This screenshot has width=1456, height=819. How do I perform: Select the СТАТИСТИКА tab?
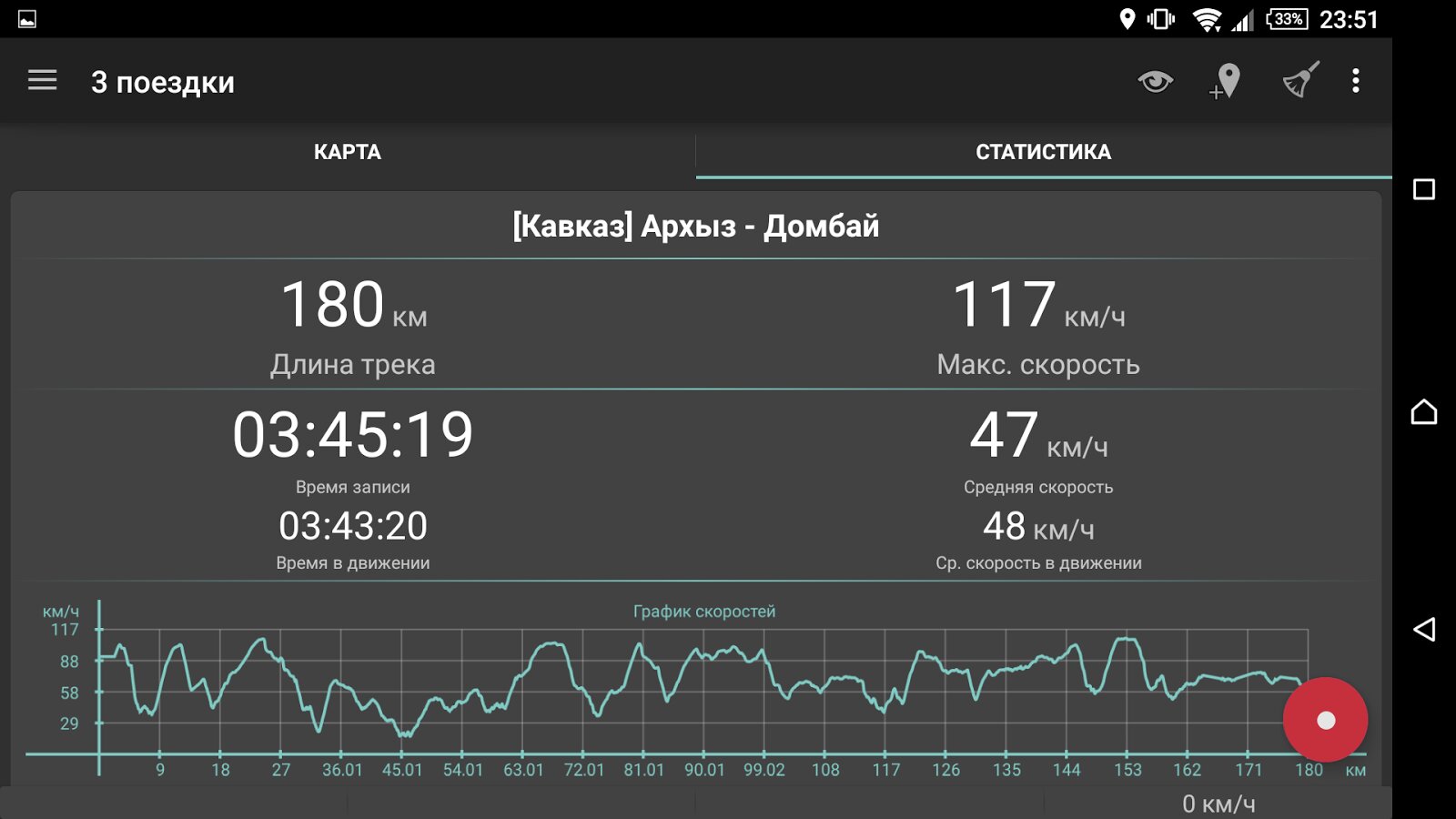pos(1043,152)
